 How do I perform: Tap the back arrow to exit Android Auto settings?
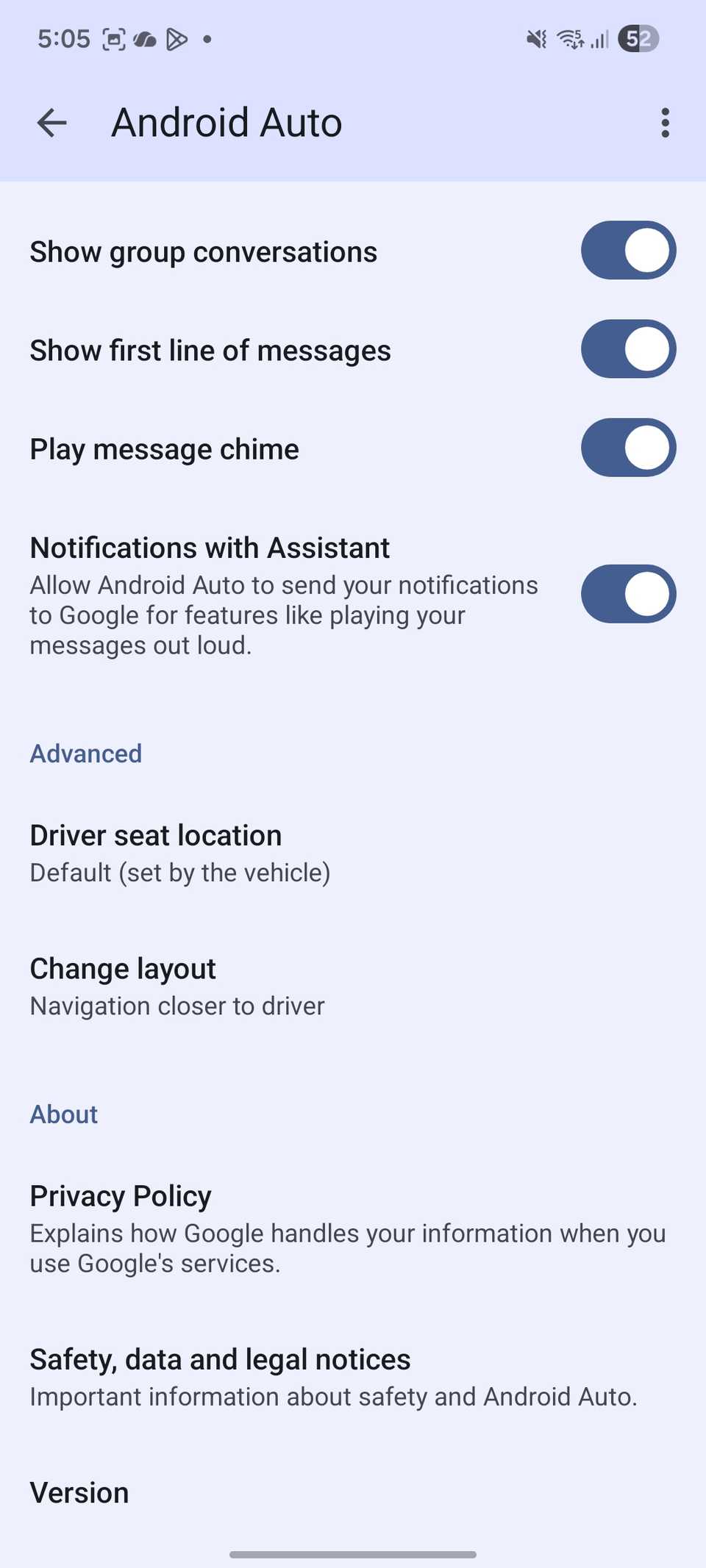51,123
